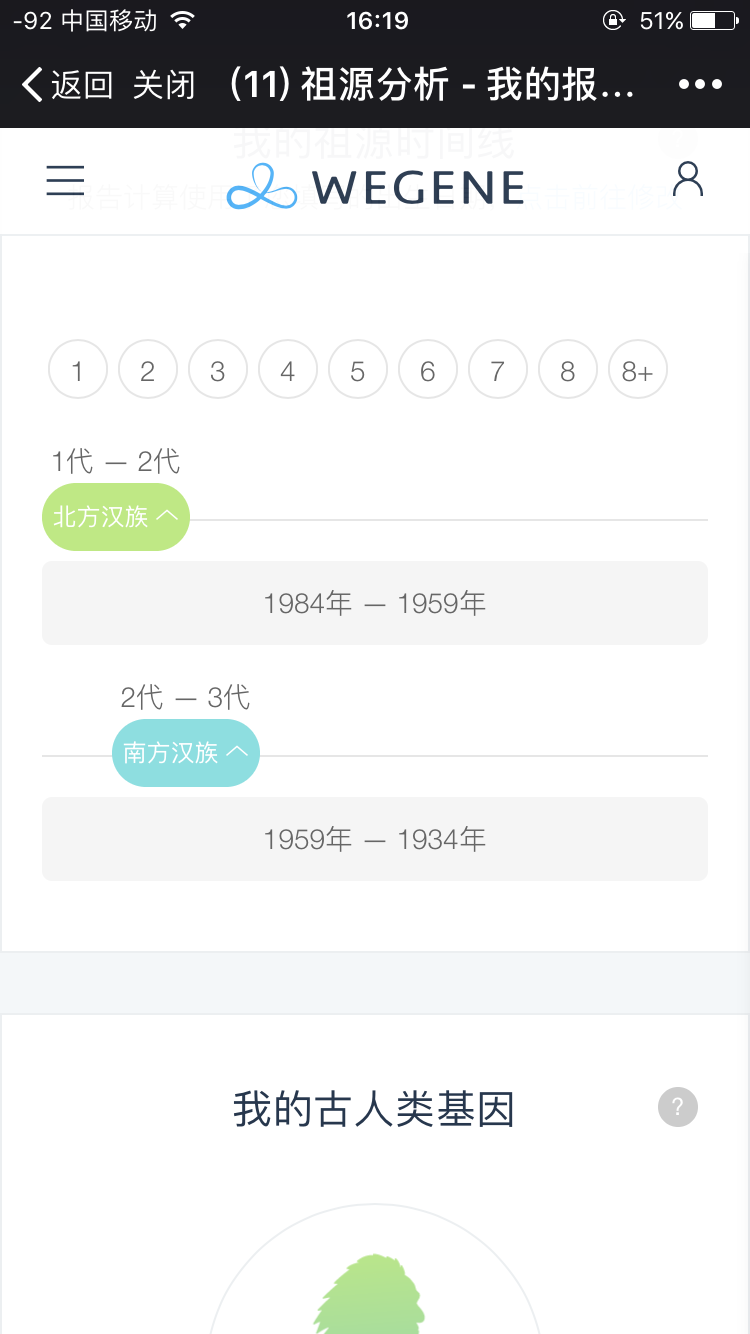Select generation 6 in the timeline
The image size is (750, 1334).
(428, 369)
